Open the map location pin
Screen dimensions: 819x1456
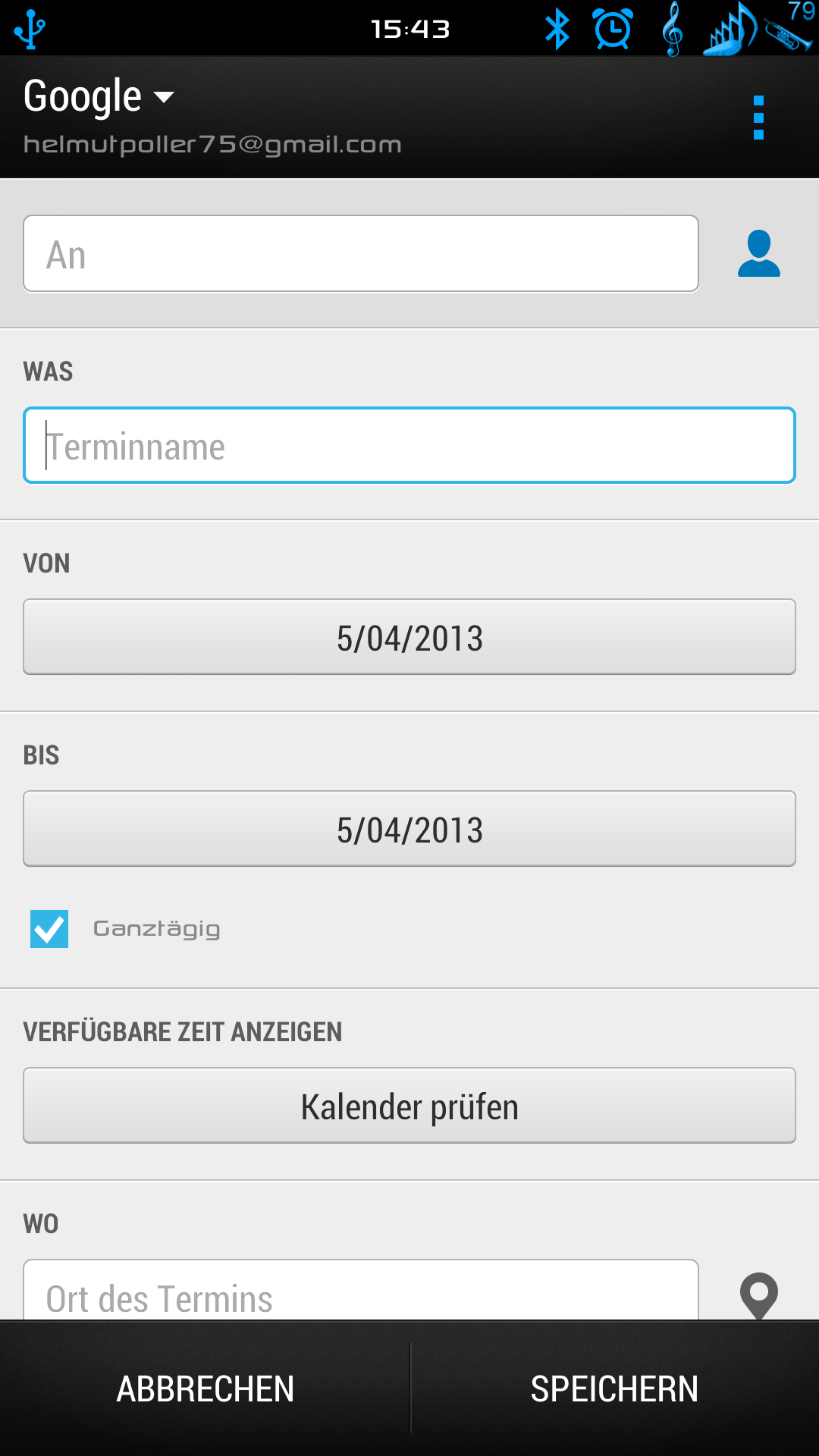tap(759, 1295)
